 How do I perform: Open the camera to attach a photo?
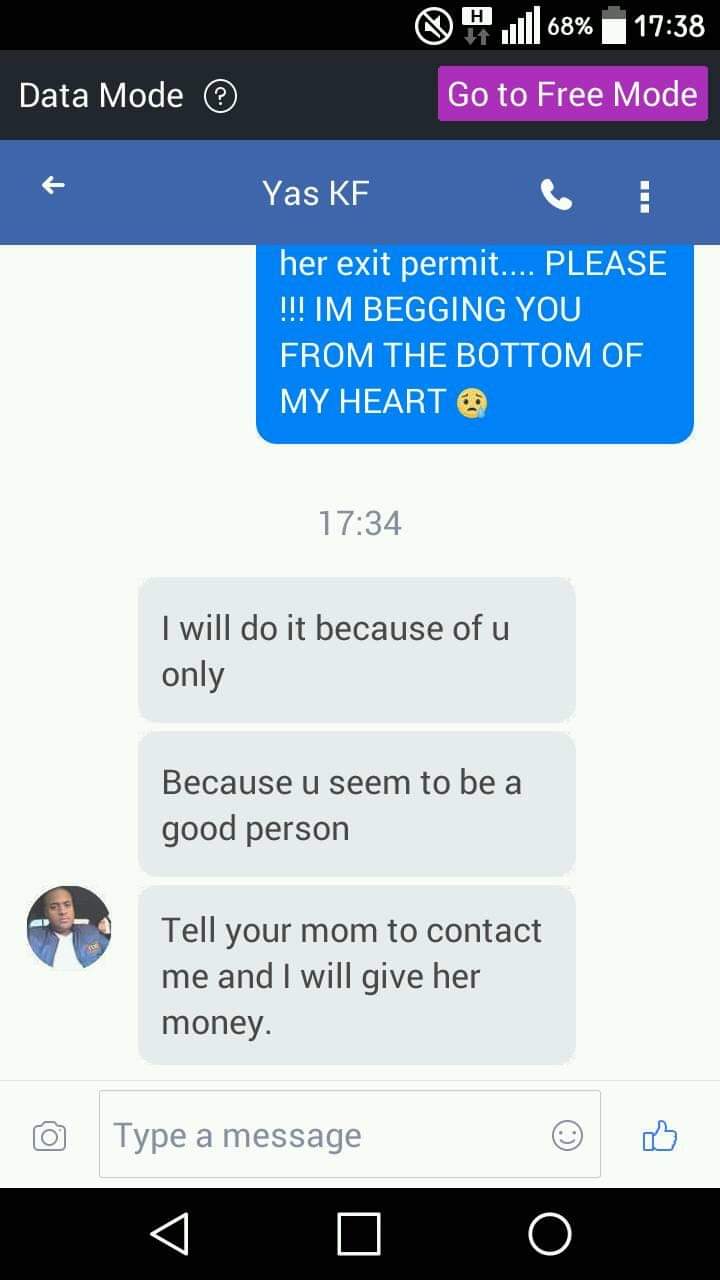[49, 1136]
